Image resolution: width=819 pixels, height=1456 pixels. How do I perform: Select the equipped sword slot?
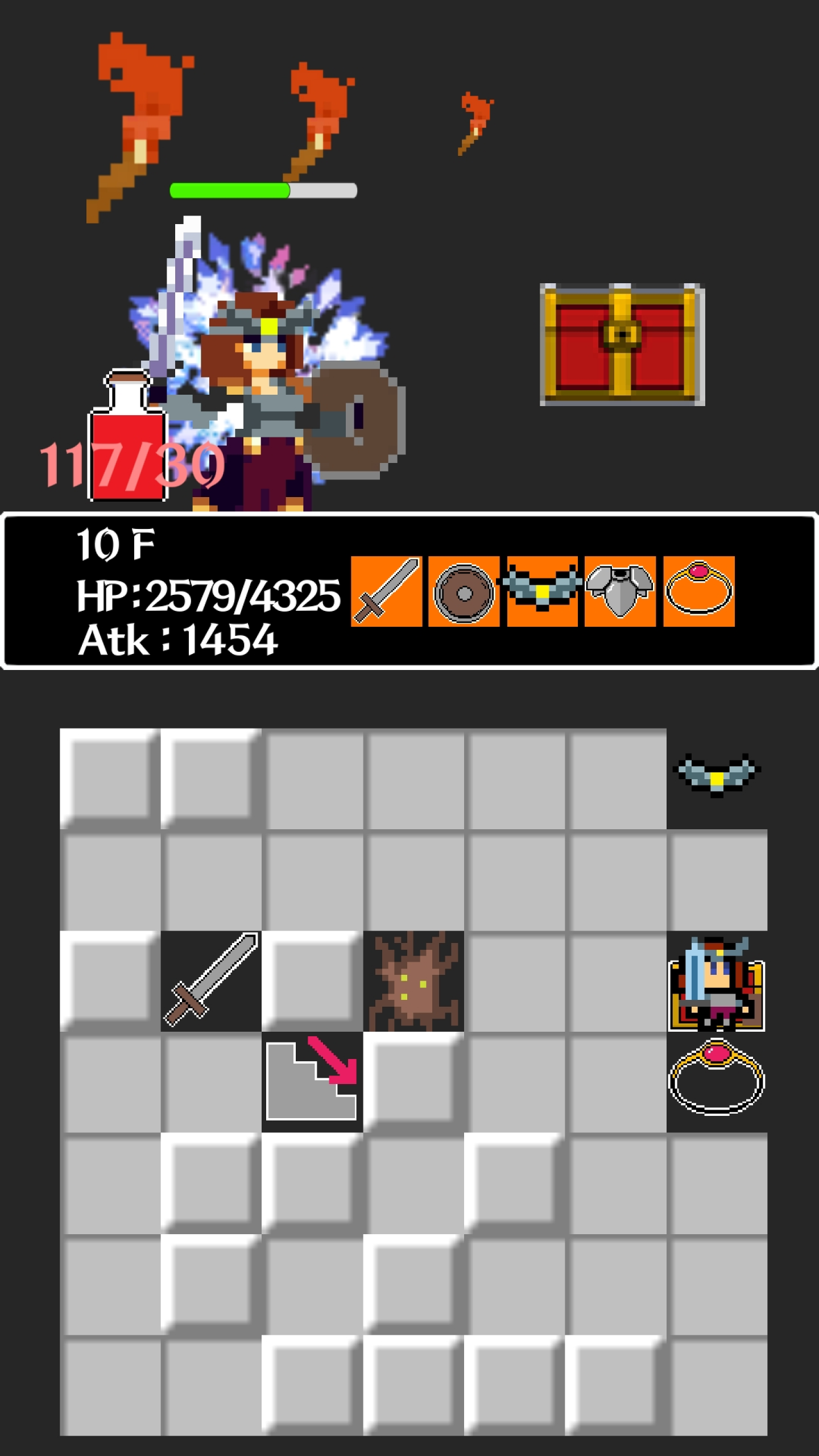click(x=386, y=591)
